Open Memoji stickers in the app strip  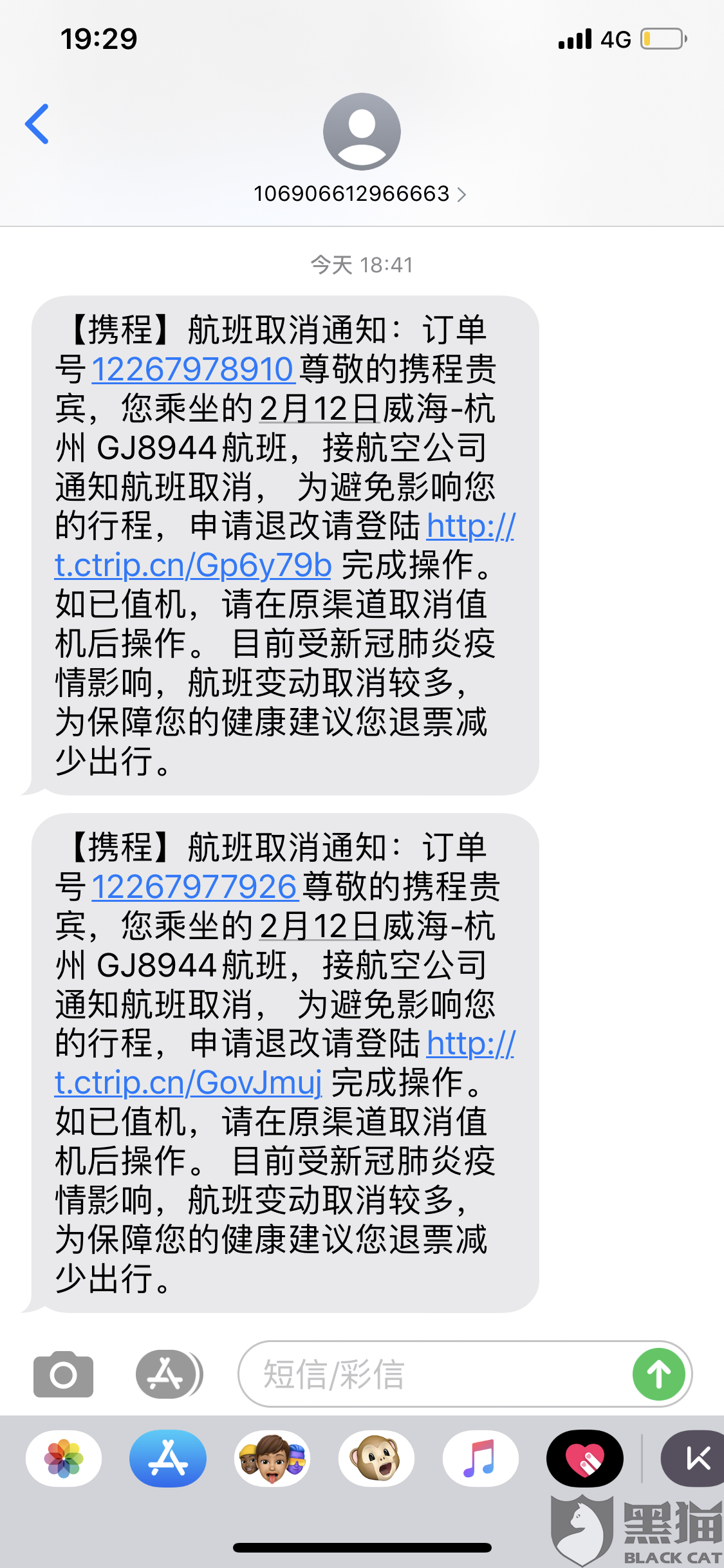pos(272,1458)
